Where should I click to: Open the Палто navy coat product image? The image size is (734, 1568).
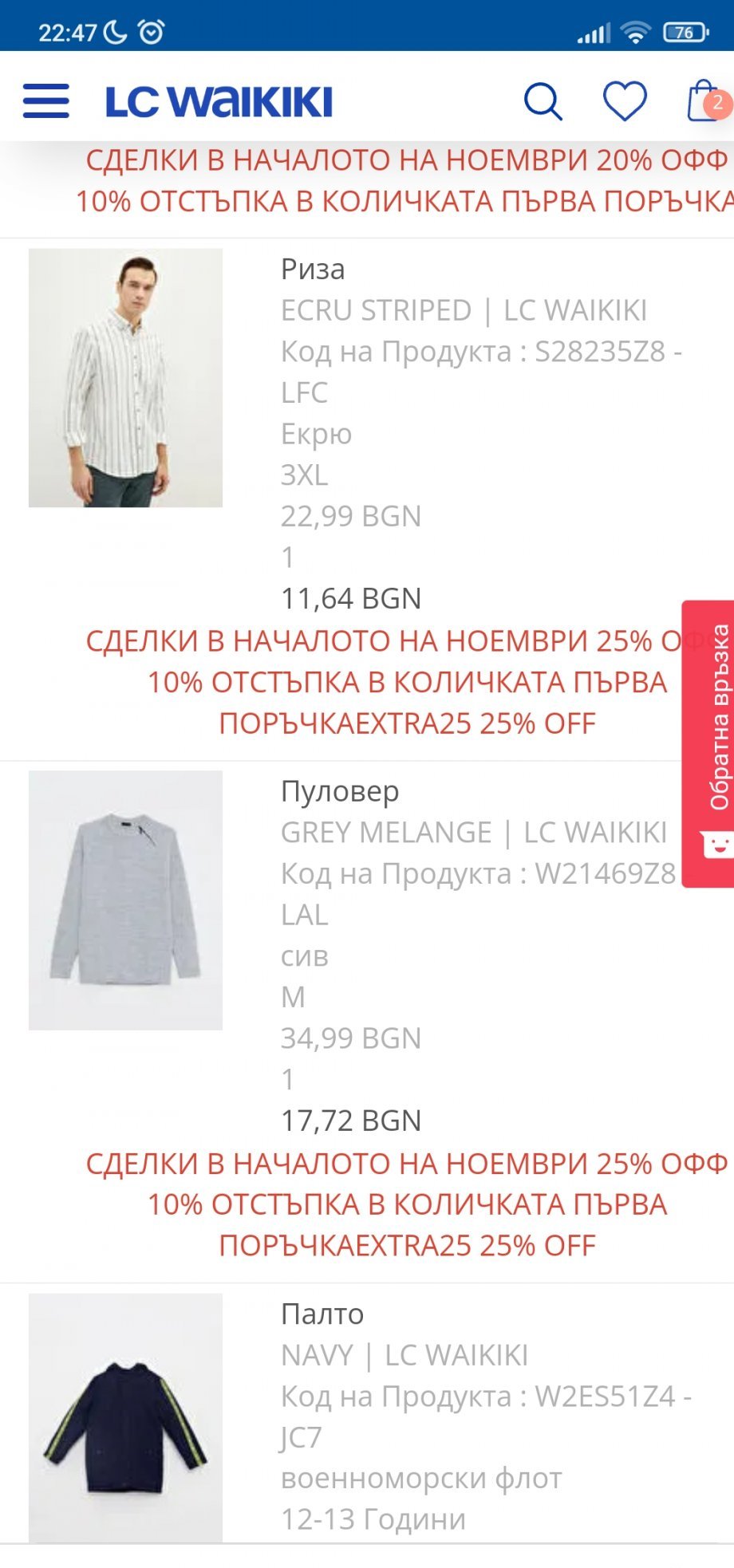[125, 1417]
